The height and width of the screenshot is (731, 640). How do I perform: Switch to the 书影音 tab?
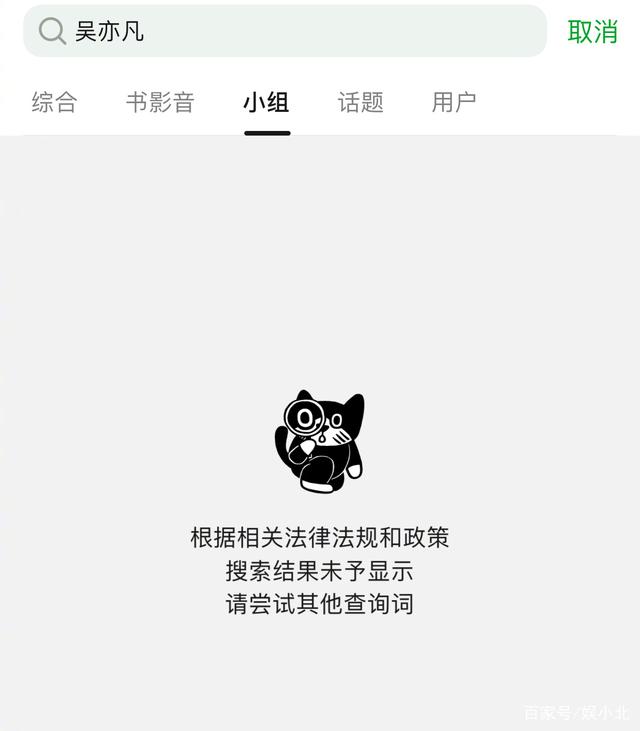pyautogui.click(x=160, y=102)
